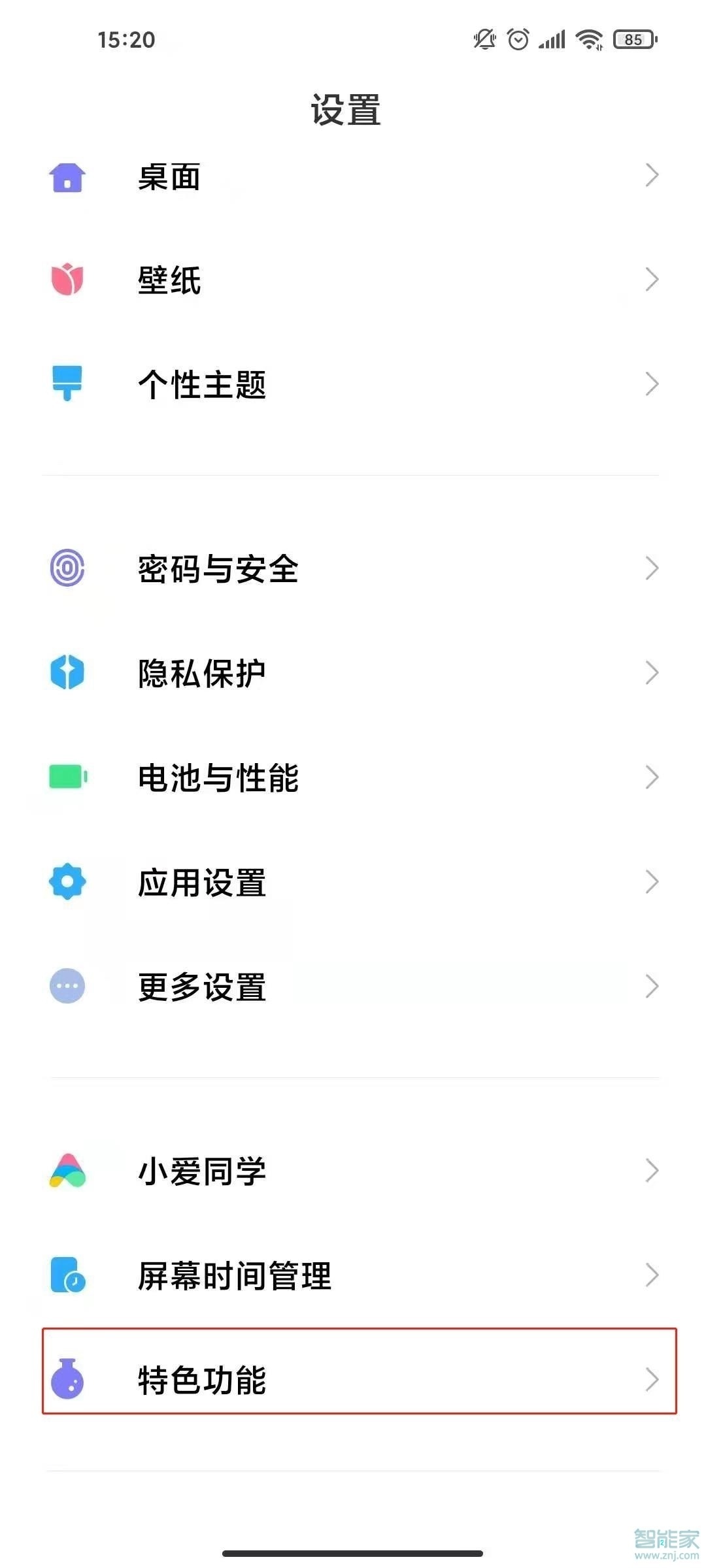Tap the pink 壁纸 wallpaper flower icon
706x1568 pixels.
point(67,281)
